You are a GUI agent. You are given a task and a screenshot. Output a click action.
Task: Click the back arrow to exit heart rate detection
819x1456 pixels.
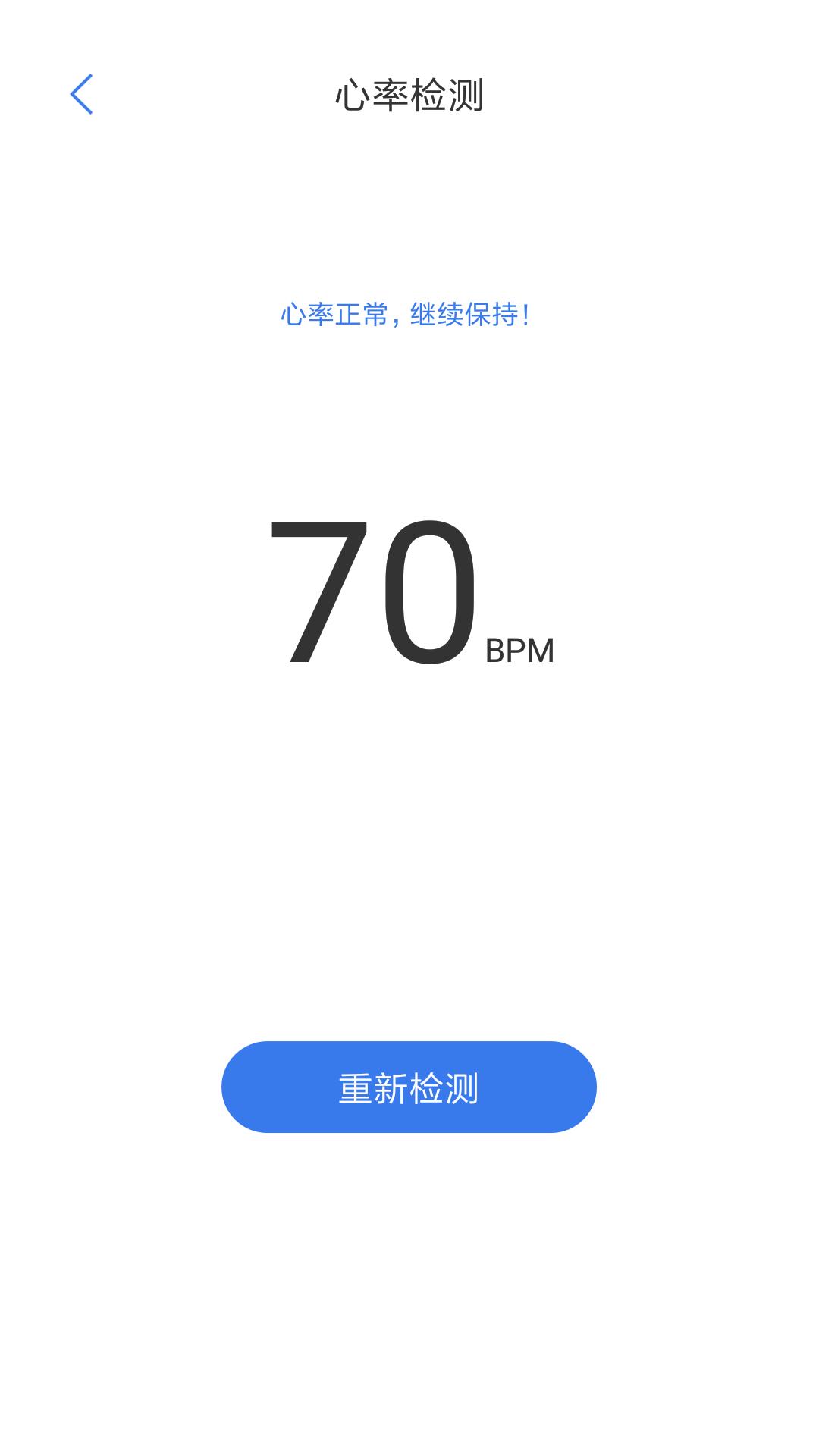pos(81,95)
